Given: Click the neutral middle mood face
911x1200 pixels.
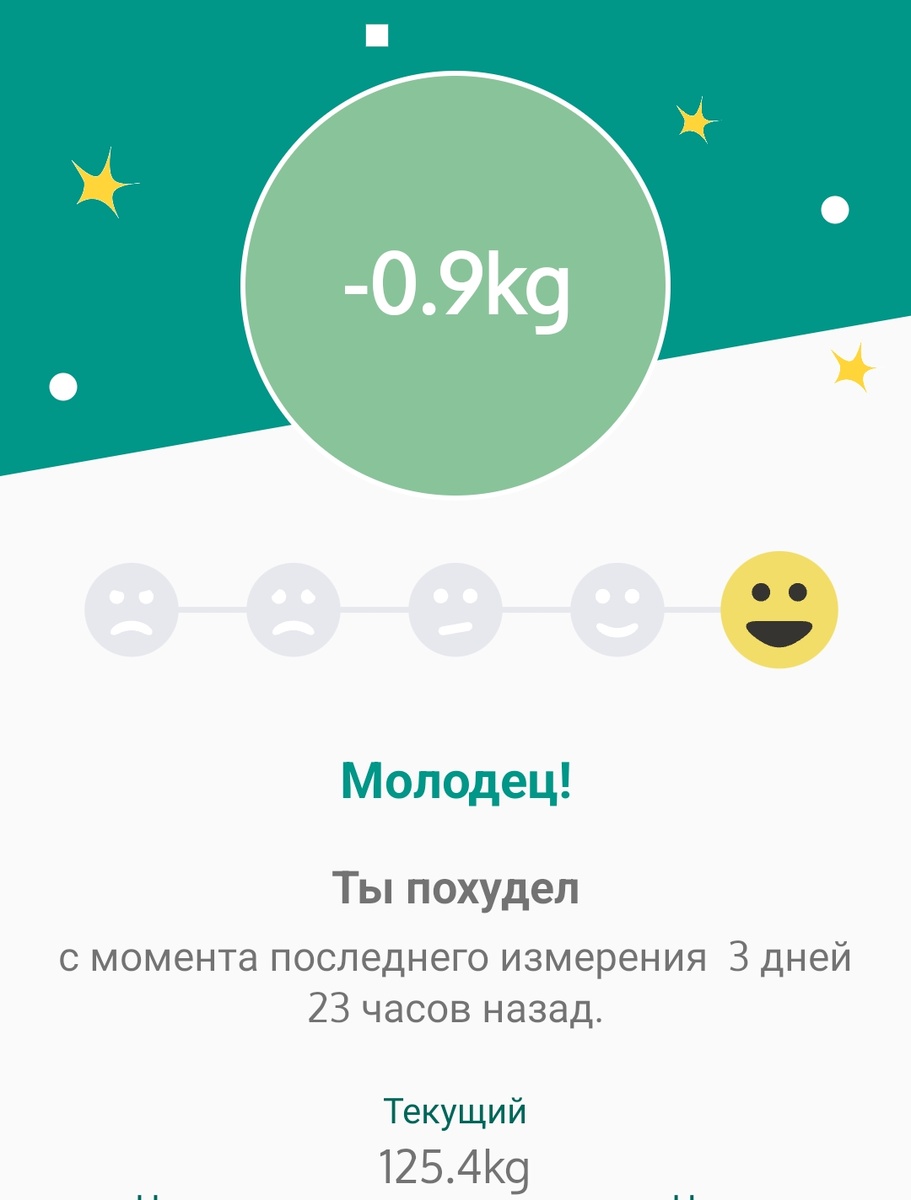Looking at the screenshot, I should coord(455,609).
